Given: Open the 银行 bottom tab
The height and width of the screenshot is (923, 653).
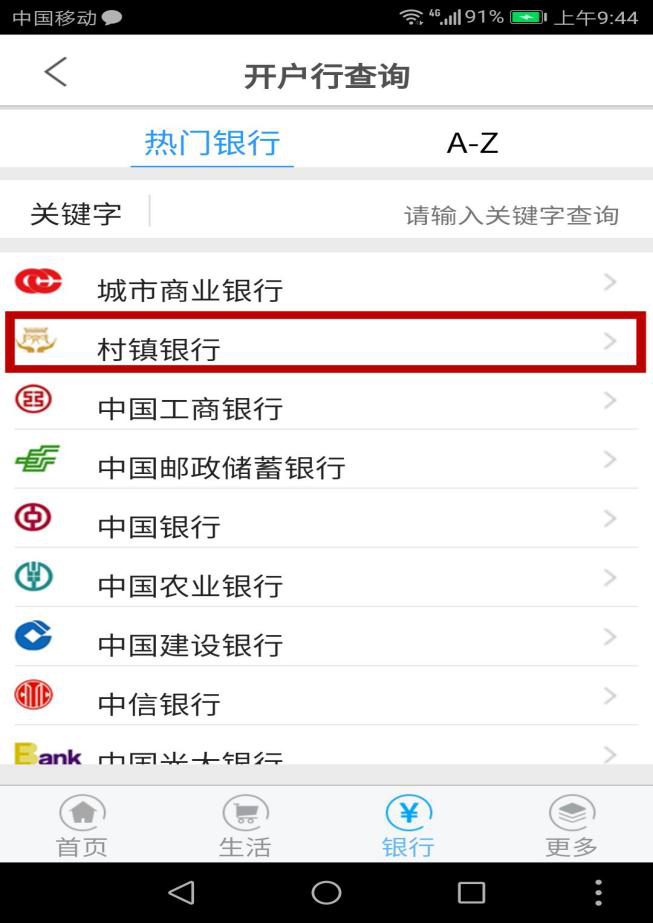Looking at the screenshot, I should click(x=408, y=827).
